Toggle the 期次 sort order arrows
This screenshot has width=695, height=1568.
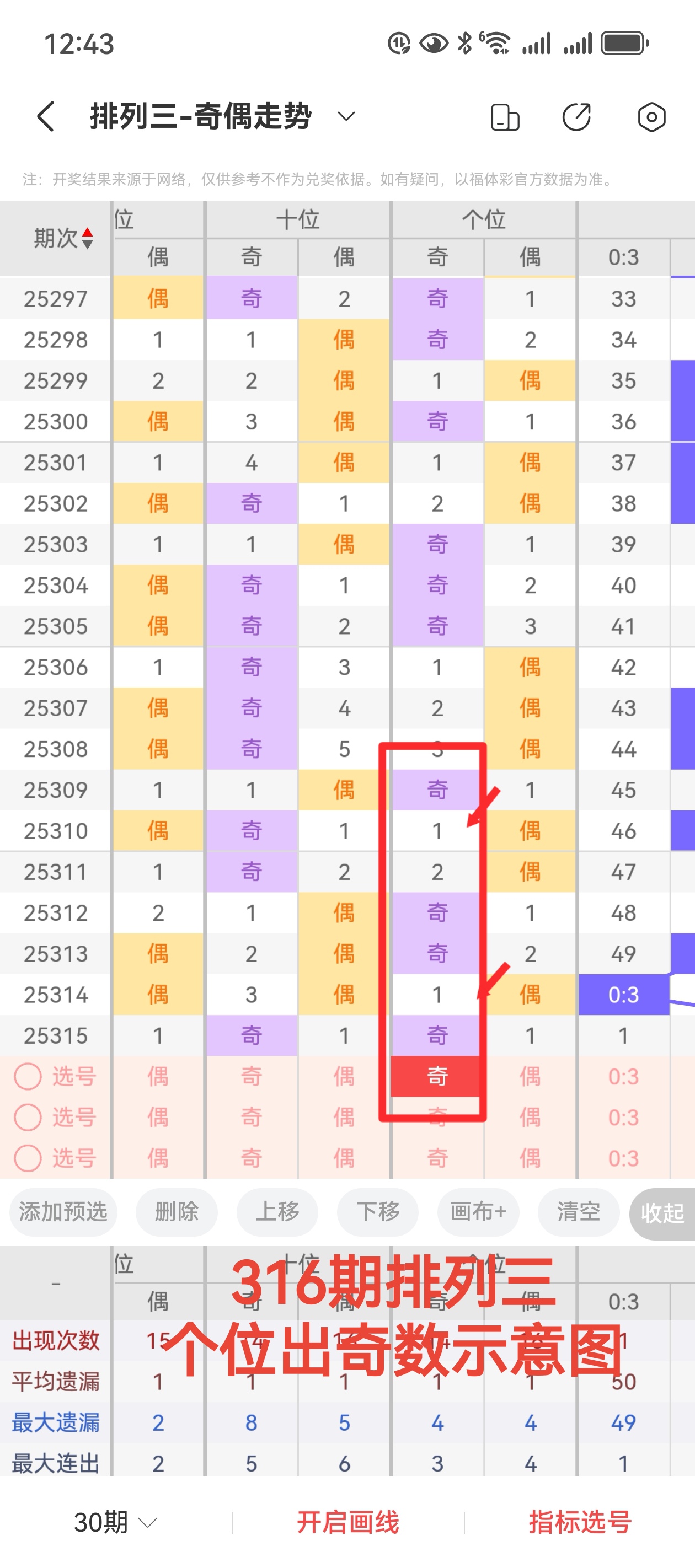[87, 238]
